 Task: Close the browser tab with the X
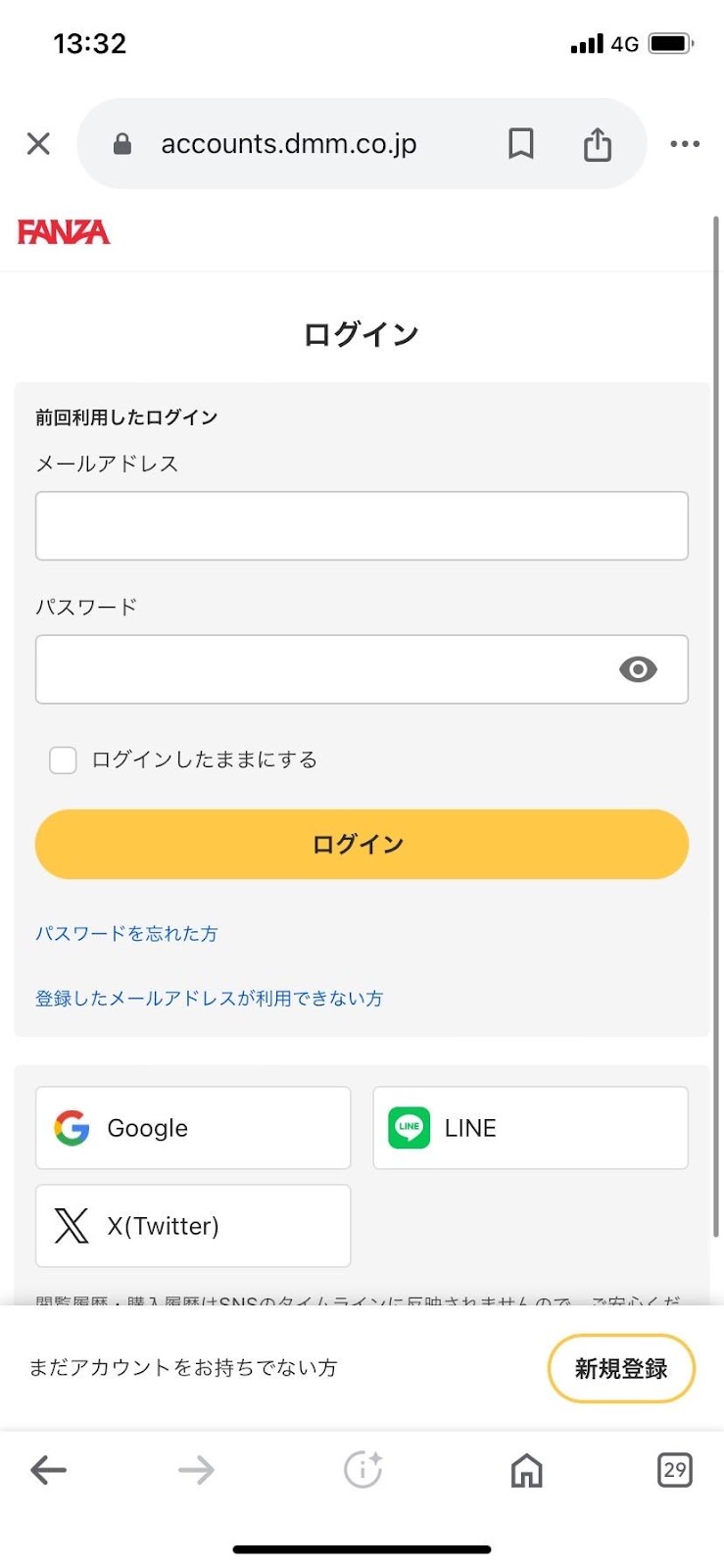38,144
